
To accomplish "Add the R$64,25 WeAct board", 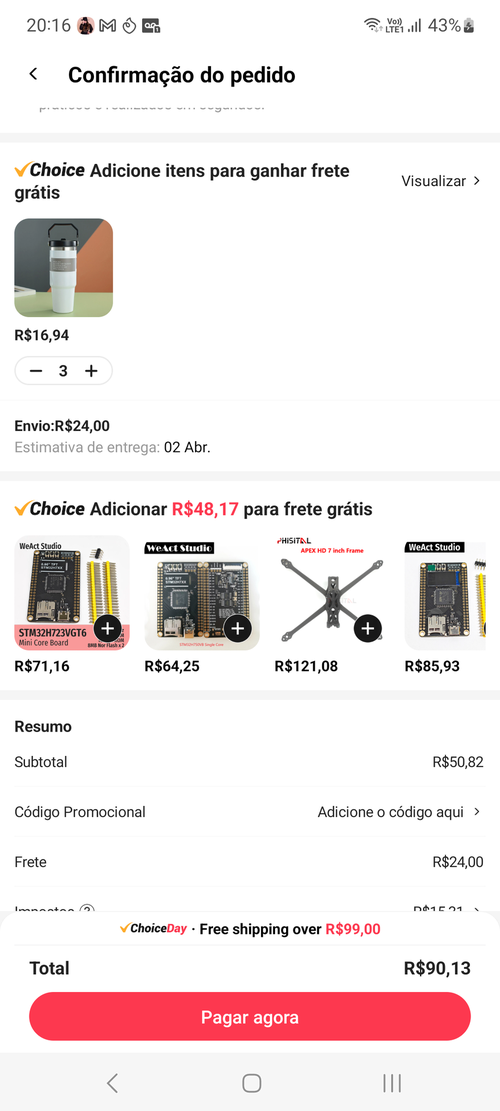I will pyautogui.click(x=238, y=628).
